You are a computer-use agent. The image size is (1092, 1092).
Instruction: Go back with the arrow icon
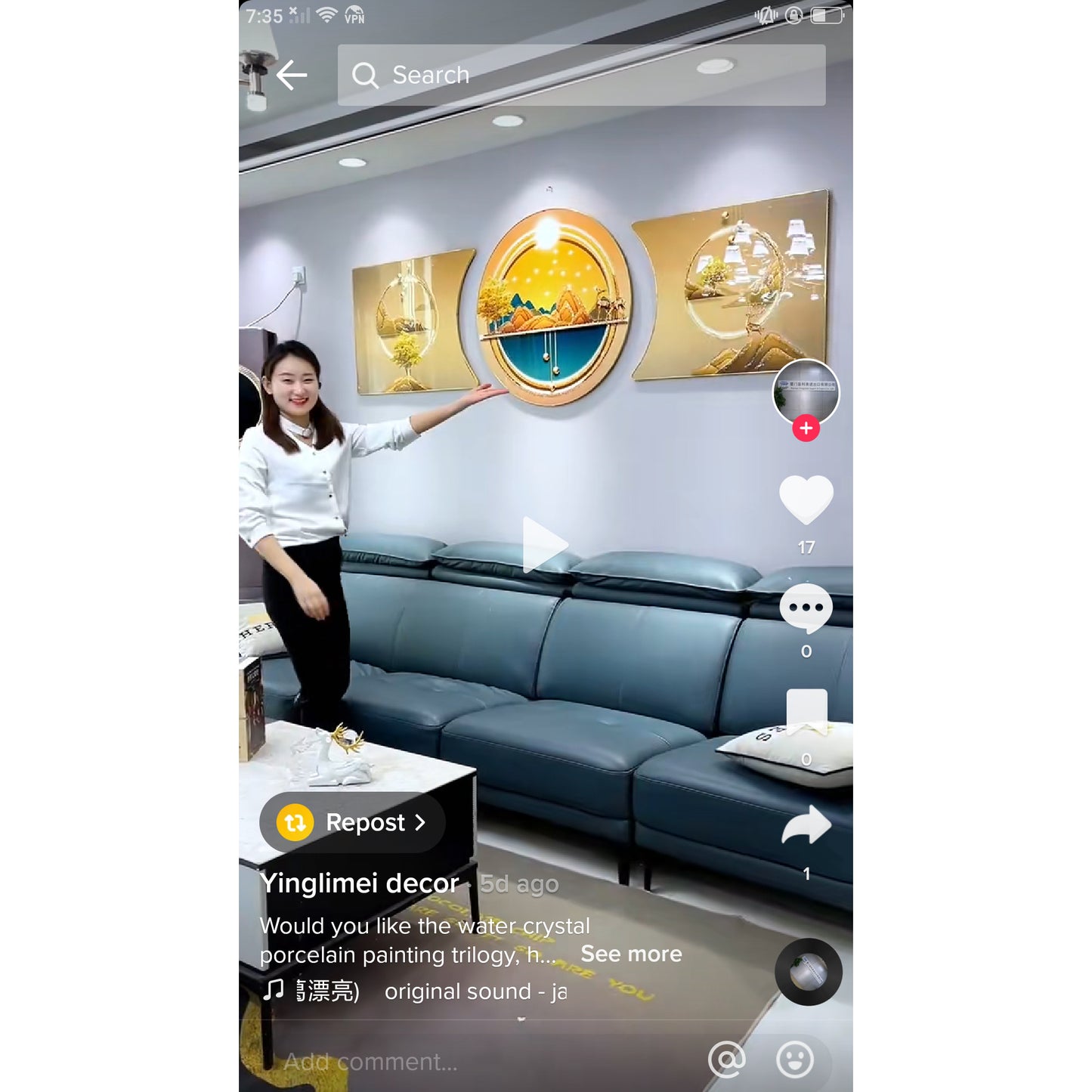pos(292,76)
